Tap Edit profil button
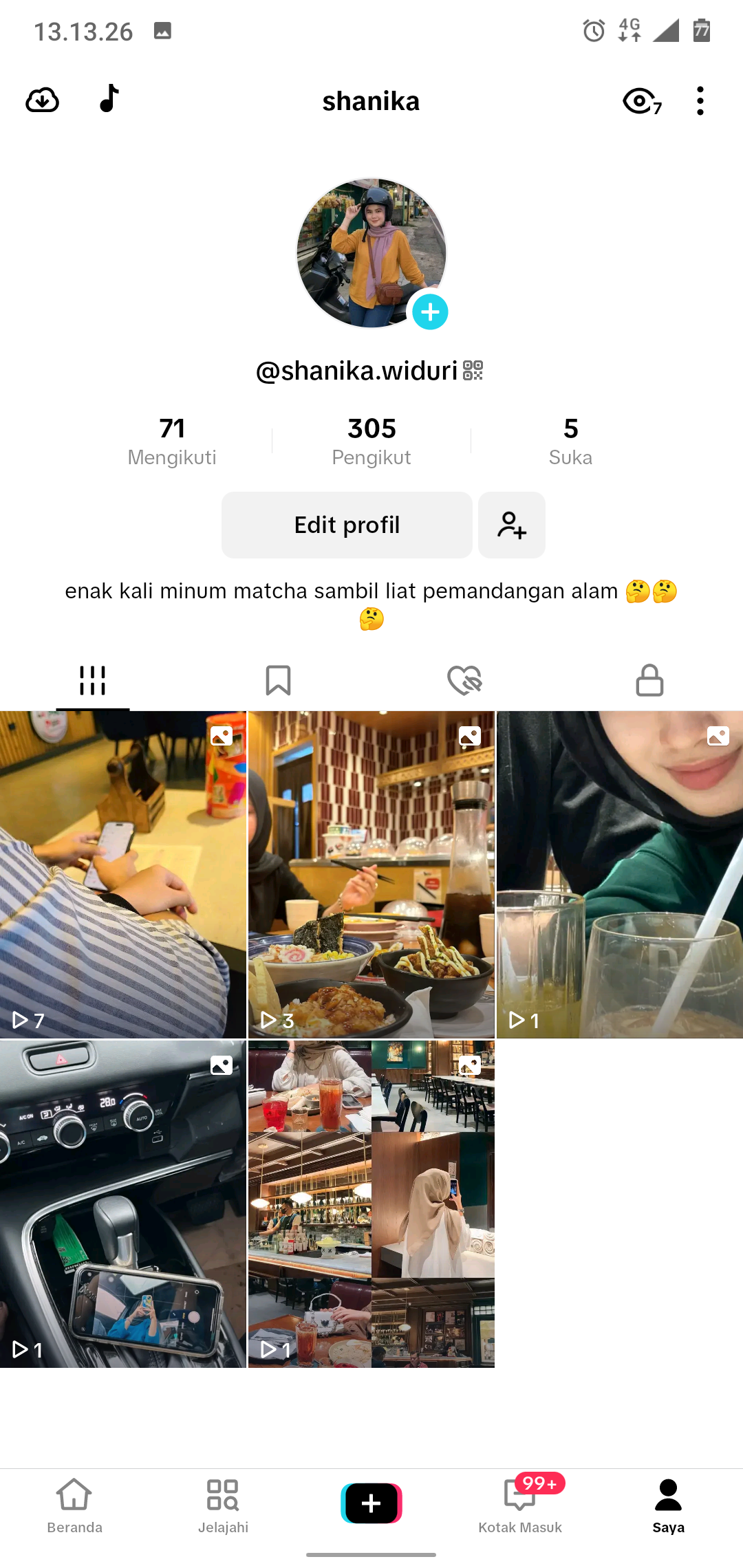The width and height of the screenshot is (743, 1568). pos(347,525)
